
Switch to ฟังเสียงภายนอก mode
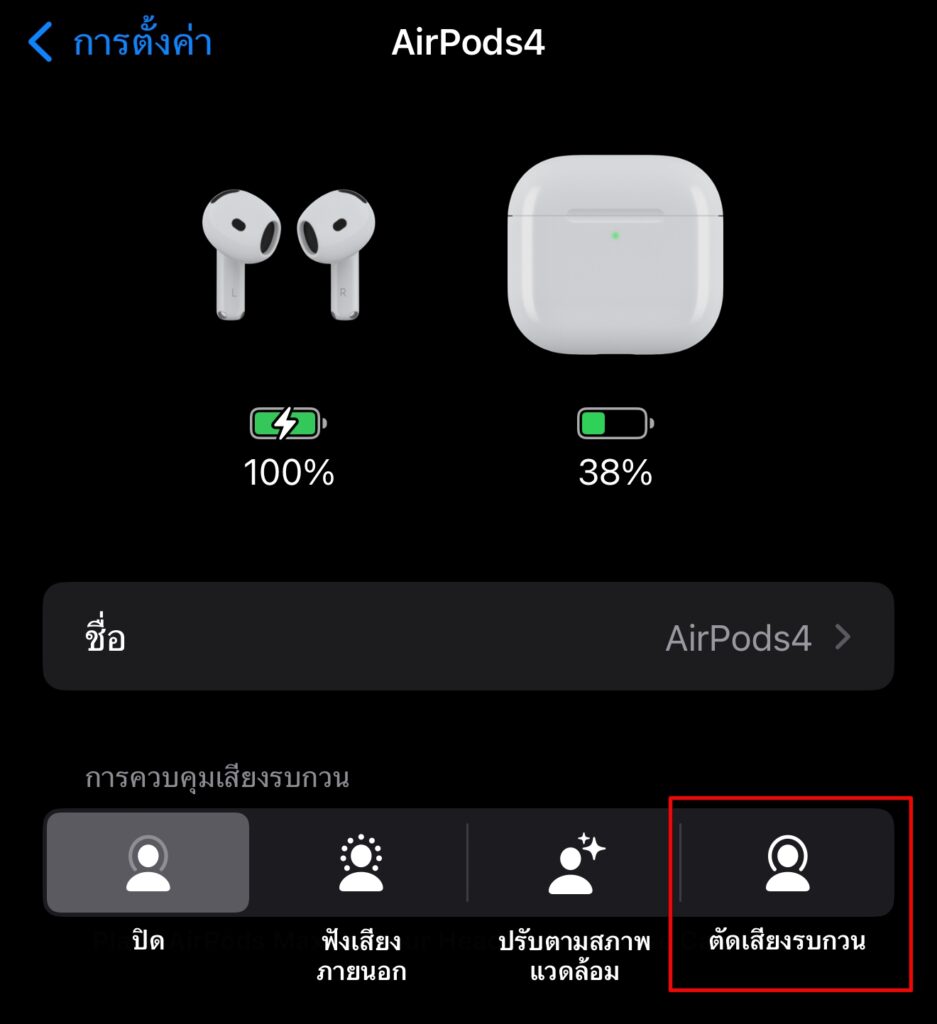click(x=361, y=863)
